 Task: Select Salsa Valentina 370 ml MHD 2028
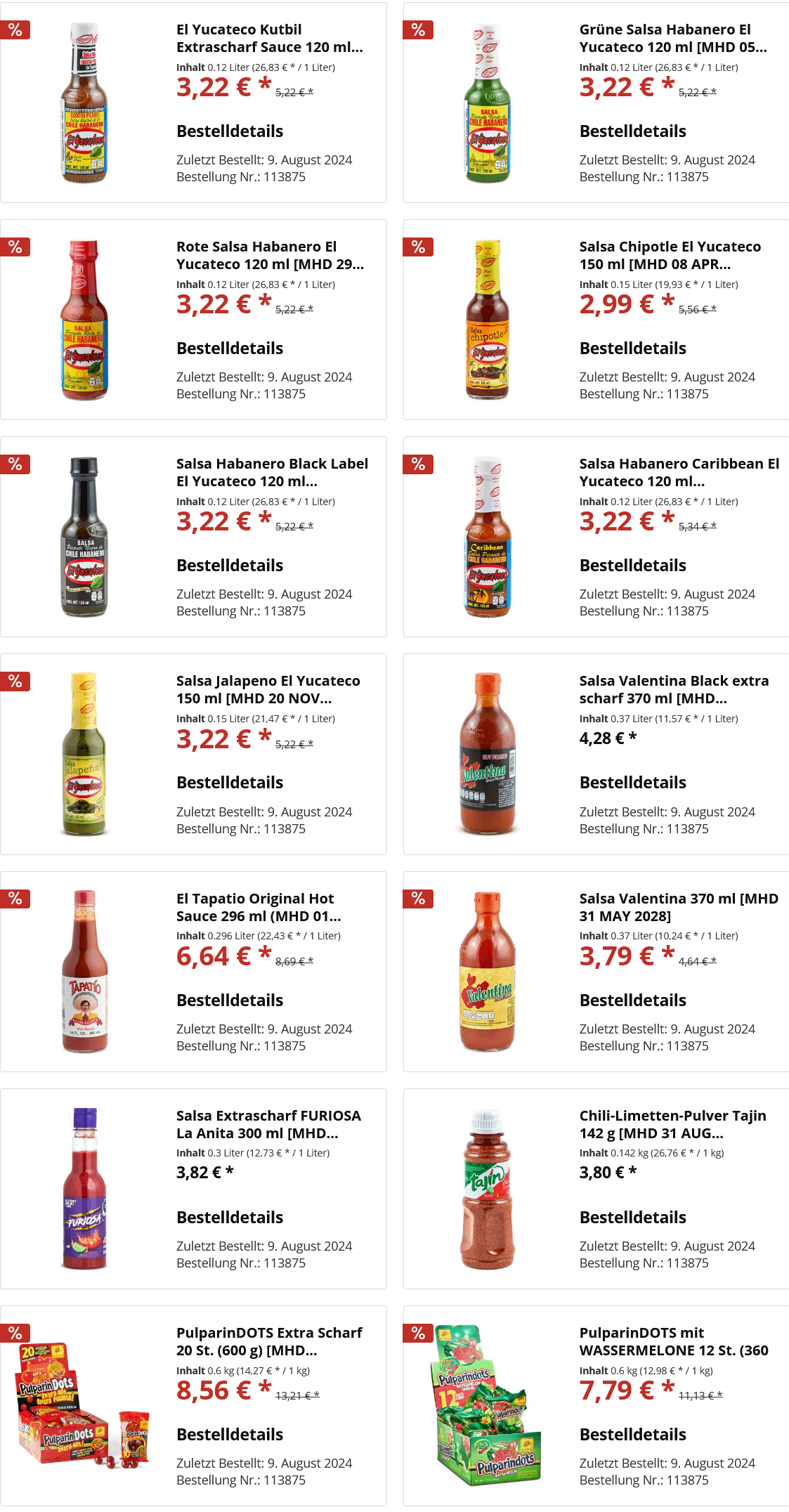pyautogui.click(x=678, y=908)
